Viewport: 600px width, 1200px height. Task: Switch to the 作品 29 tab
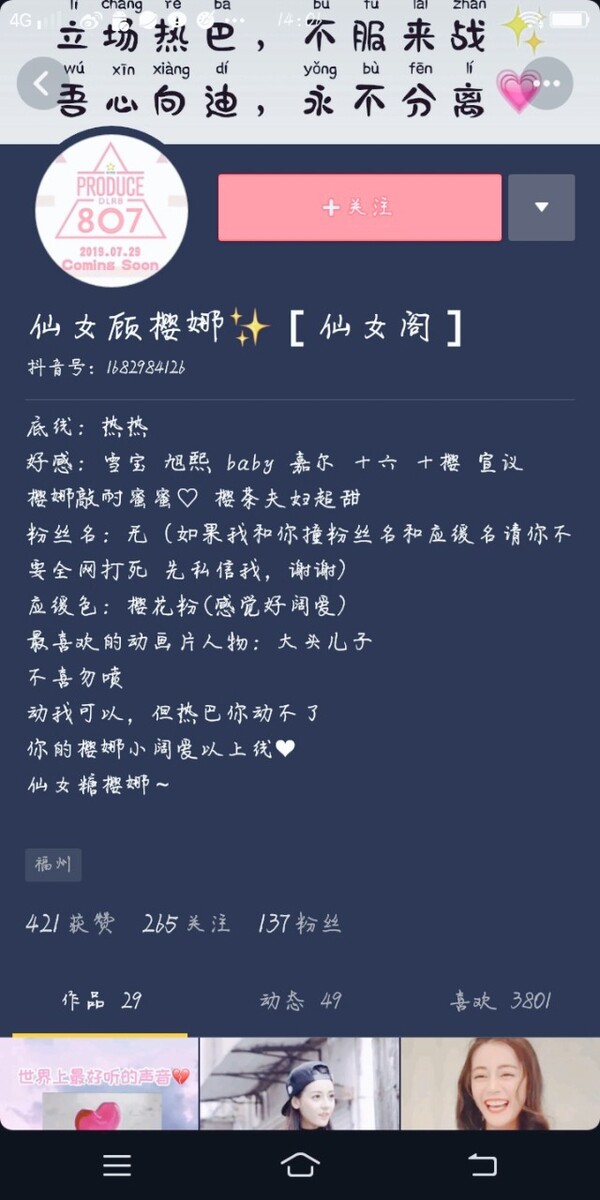click(x=101, y=1000)
